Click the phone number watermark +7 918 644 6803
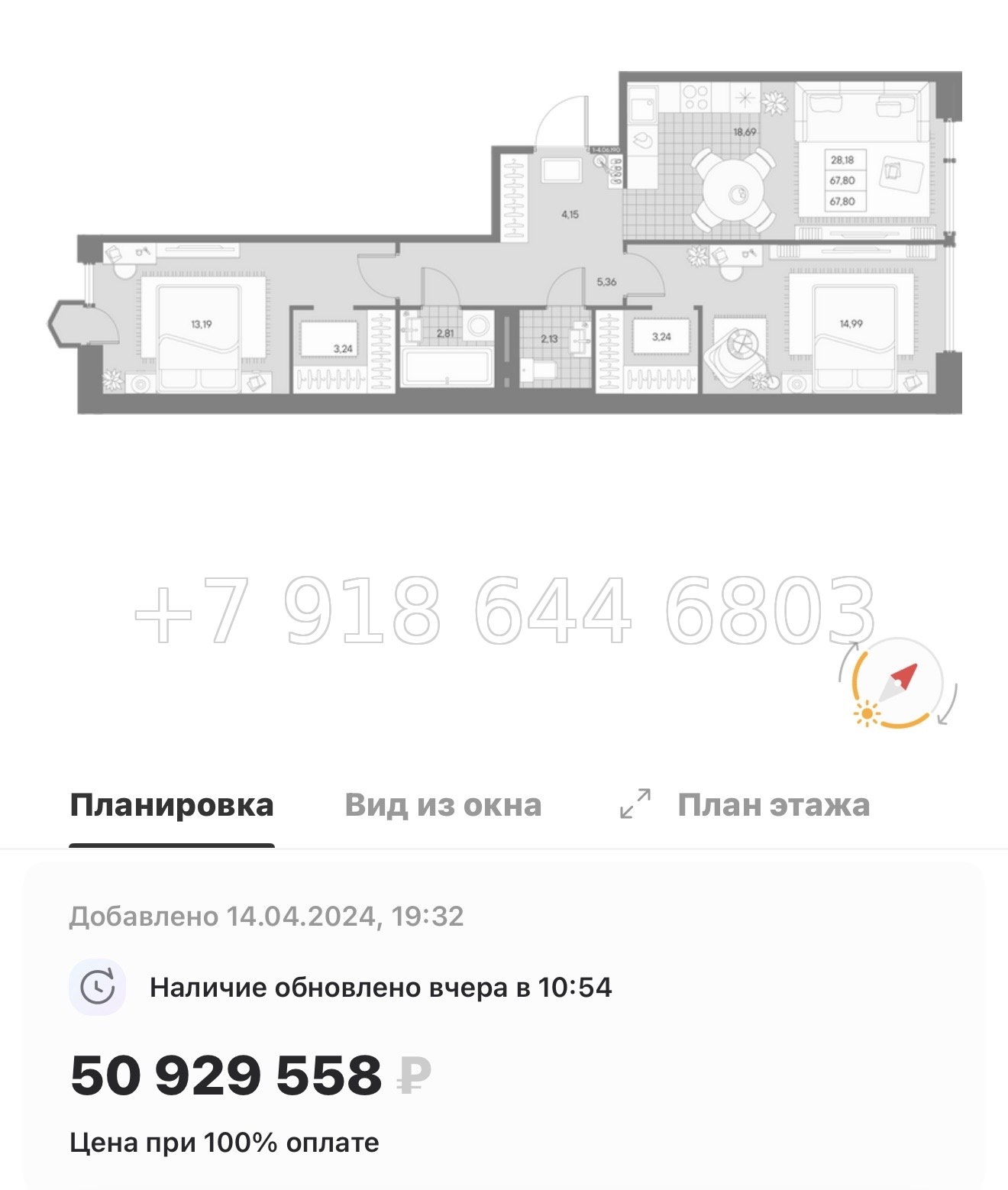Screen dimensions: 1008x1190 pyautogui.click(x=504, y=611)
